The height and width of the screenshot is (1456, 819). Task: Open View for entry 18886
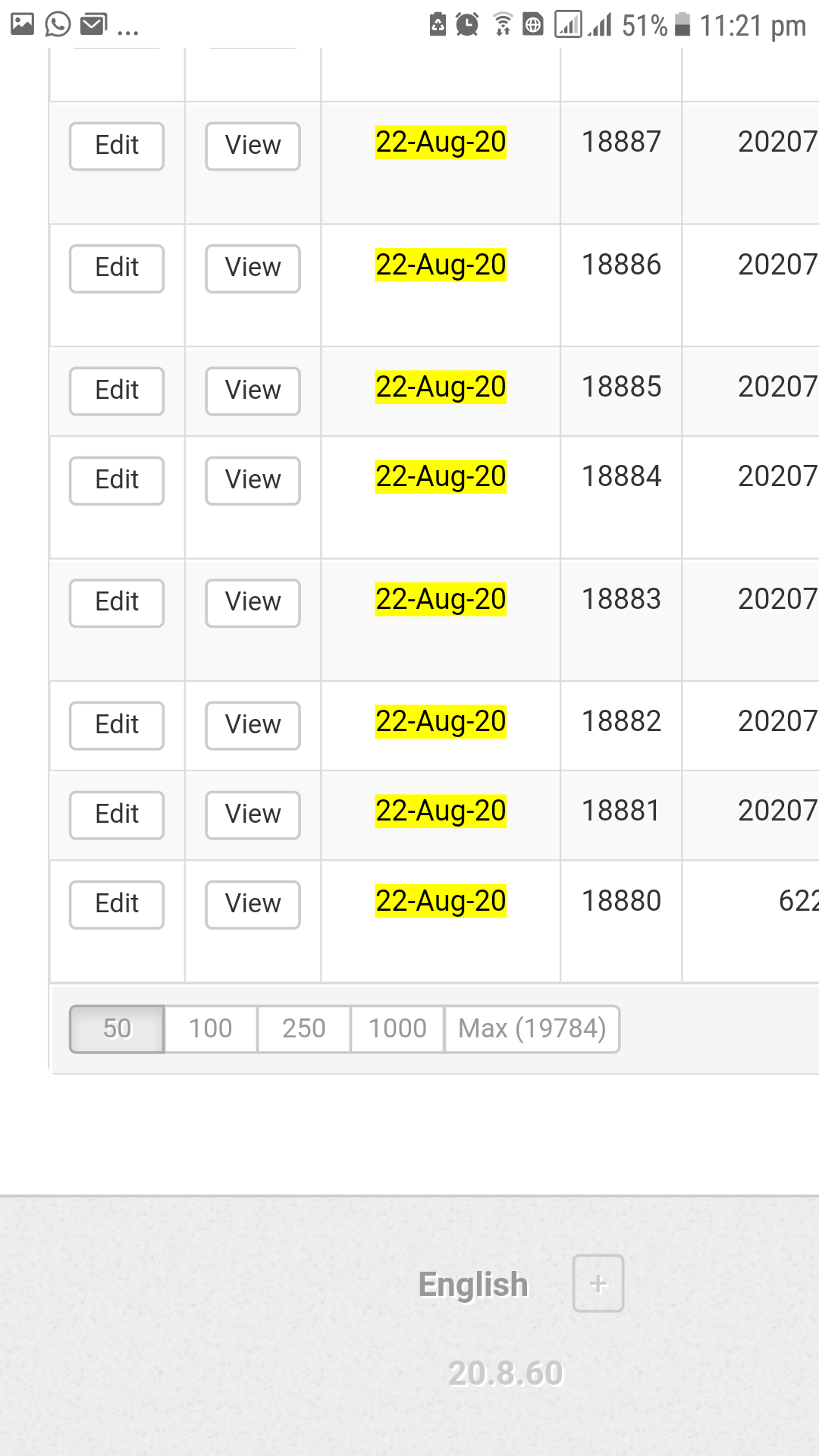point(253,268)
